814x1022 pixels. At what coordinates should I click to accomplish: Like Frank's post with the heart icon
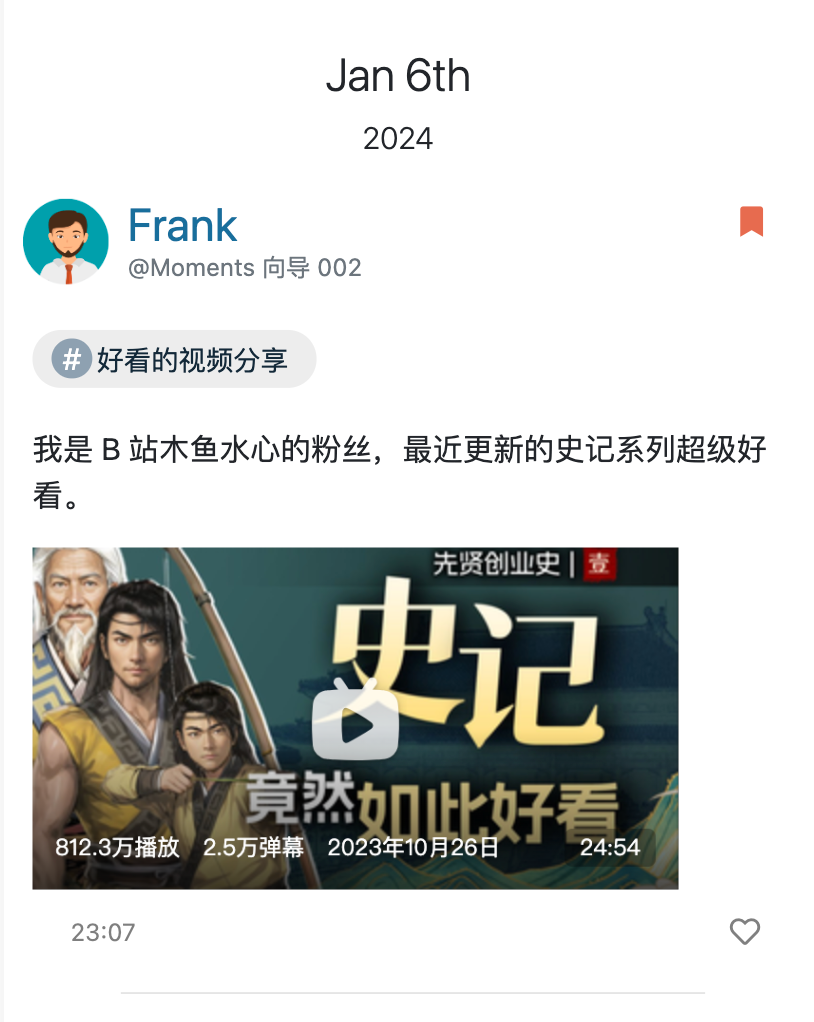pos(744,932)
